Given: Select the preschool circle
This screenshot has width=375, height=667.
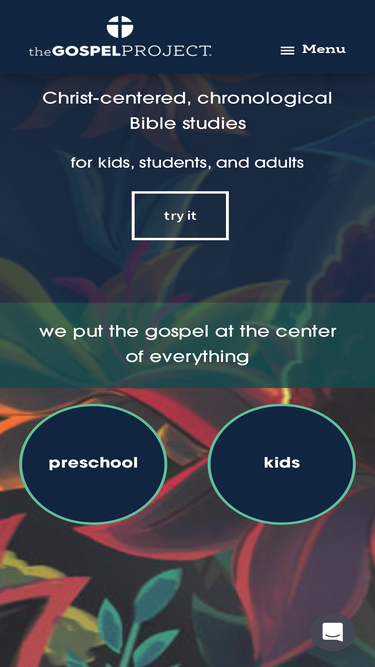Looking at the screenshot, I should coord(93,464).
